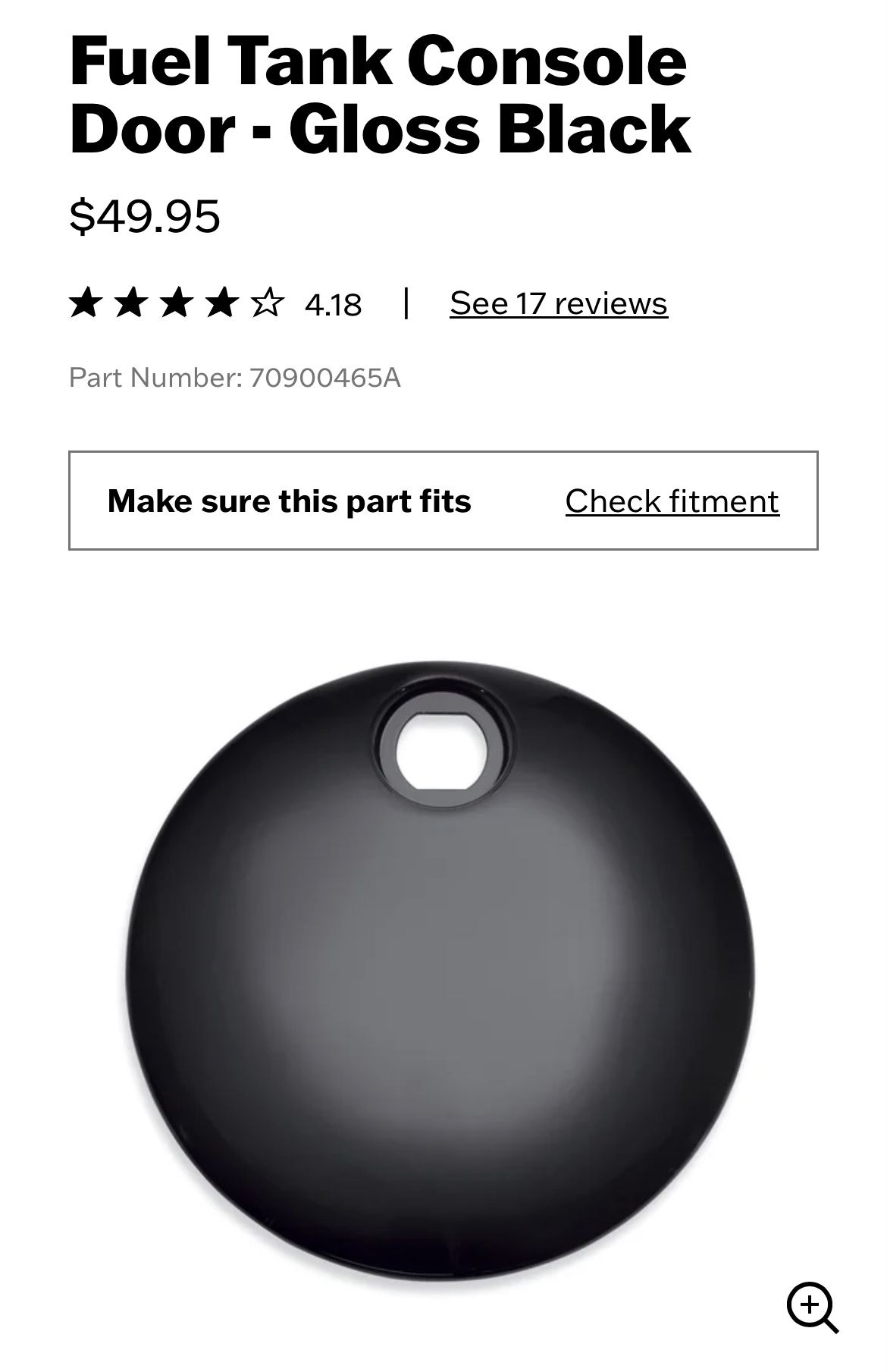Open the See 17 reviews link

coord(558,303)
